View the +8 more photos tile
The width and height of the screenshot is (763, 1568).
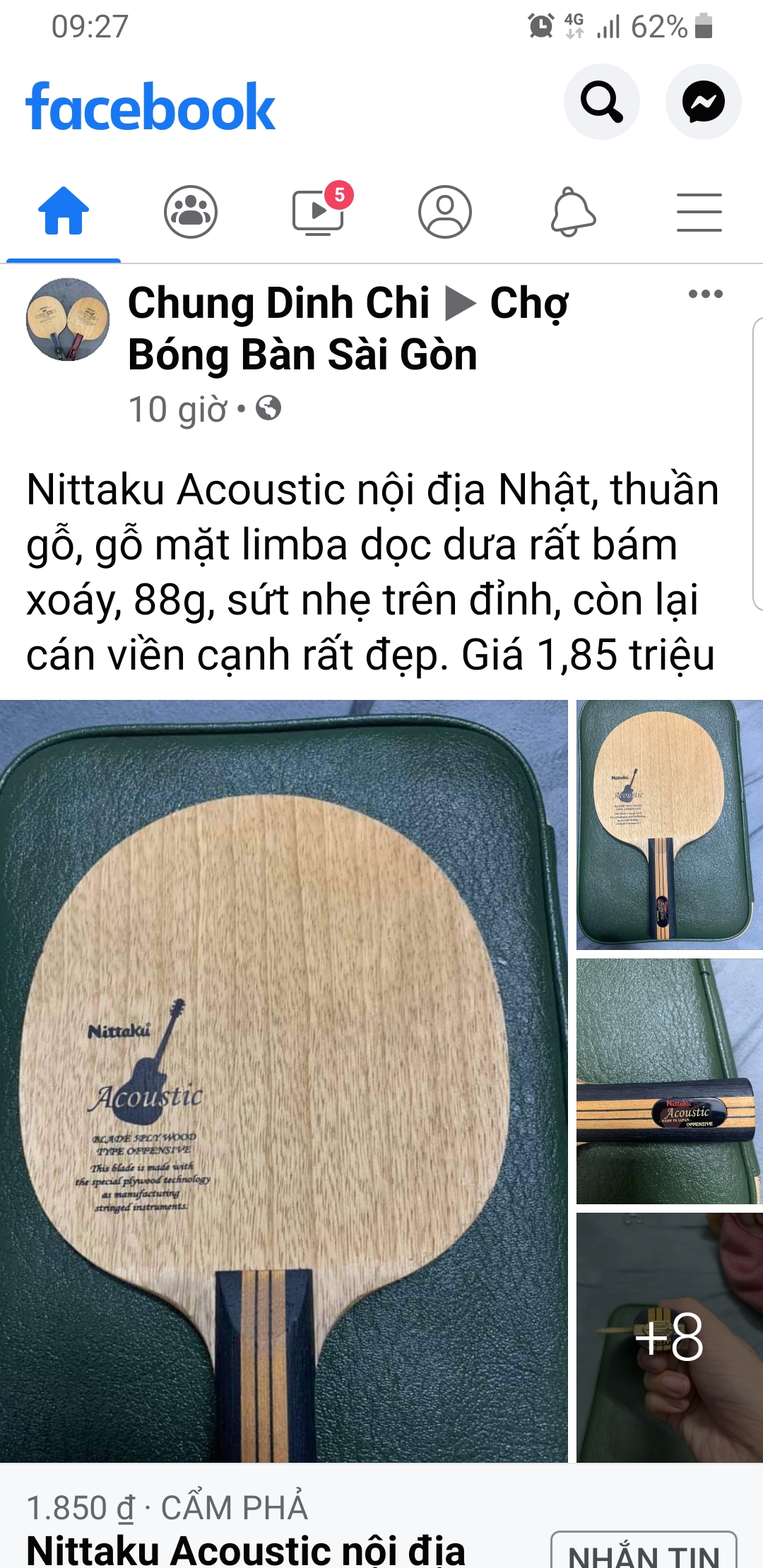tap(670, 1337)
